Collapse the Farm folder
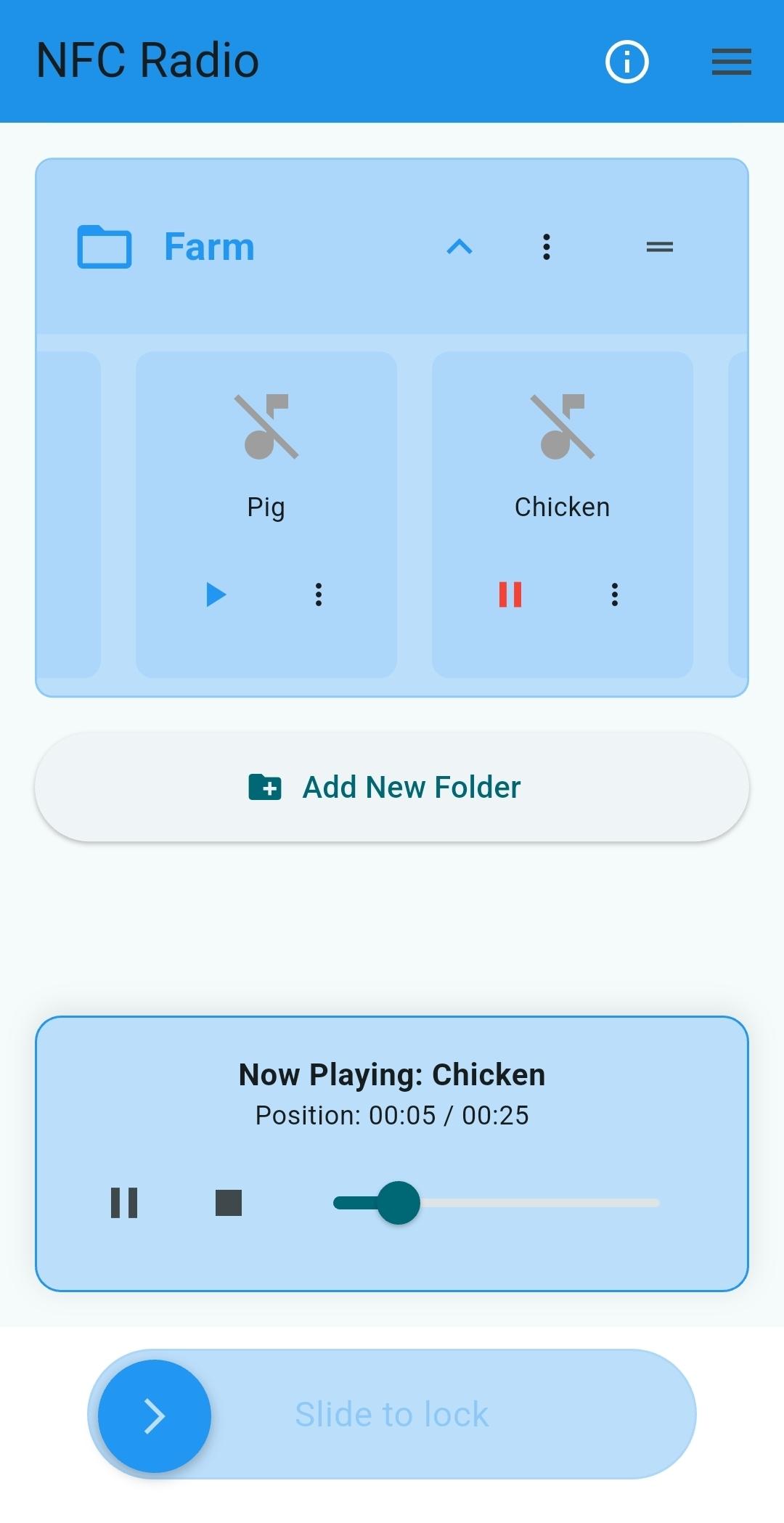 point(460,247)
